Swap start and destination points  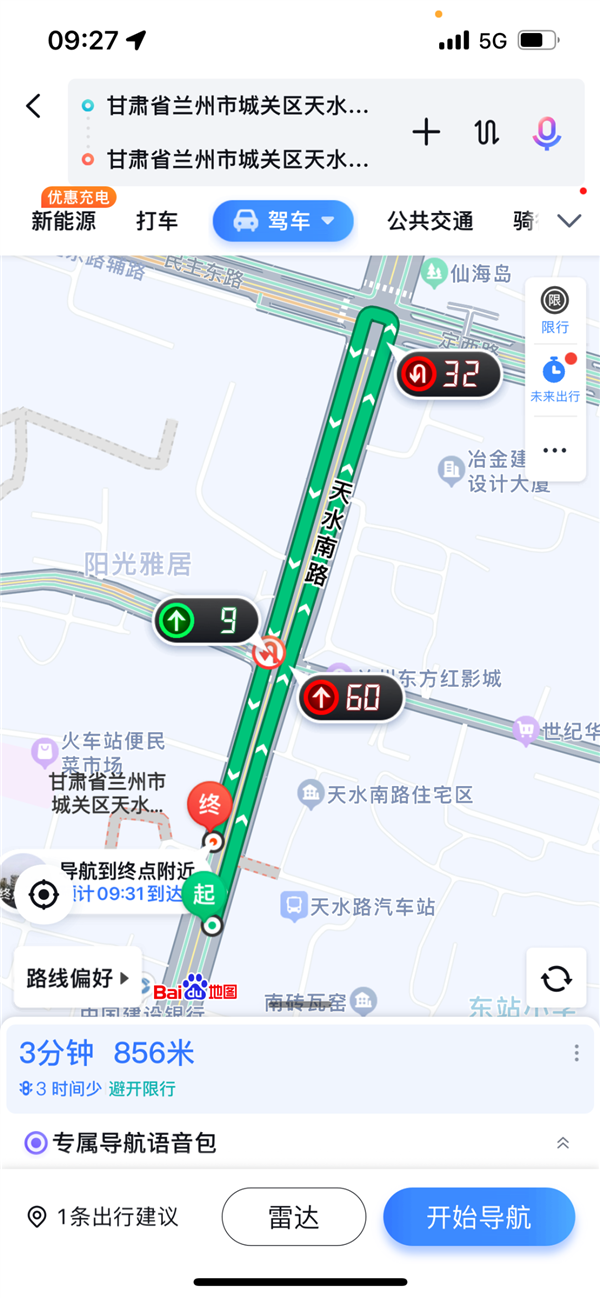click(487, 132)
